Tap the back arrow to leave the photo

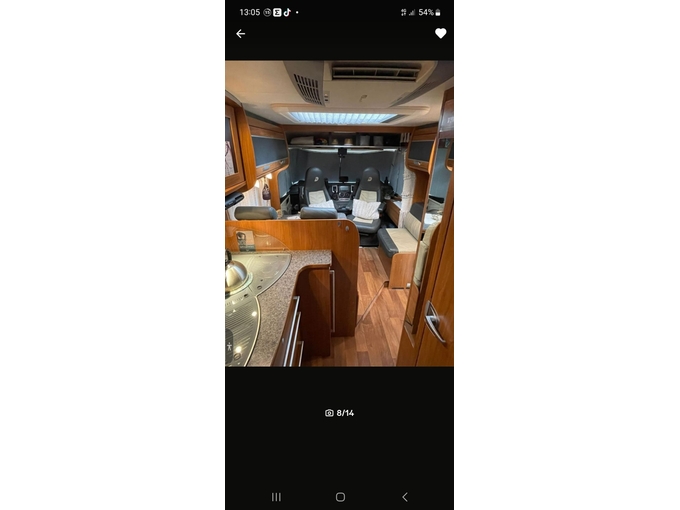[x=240, y=34]
